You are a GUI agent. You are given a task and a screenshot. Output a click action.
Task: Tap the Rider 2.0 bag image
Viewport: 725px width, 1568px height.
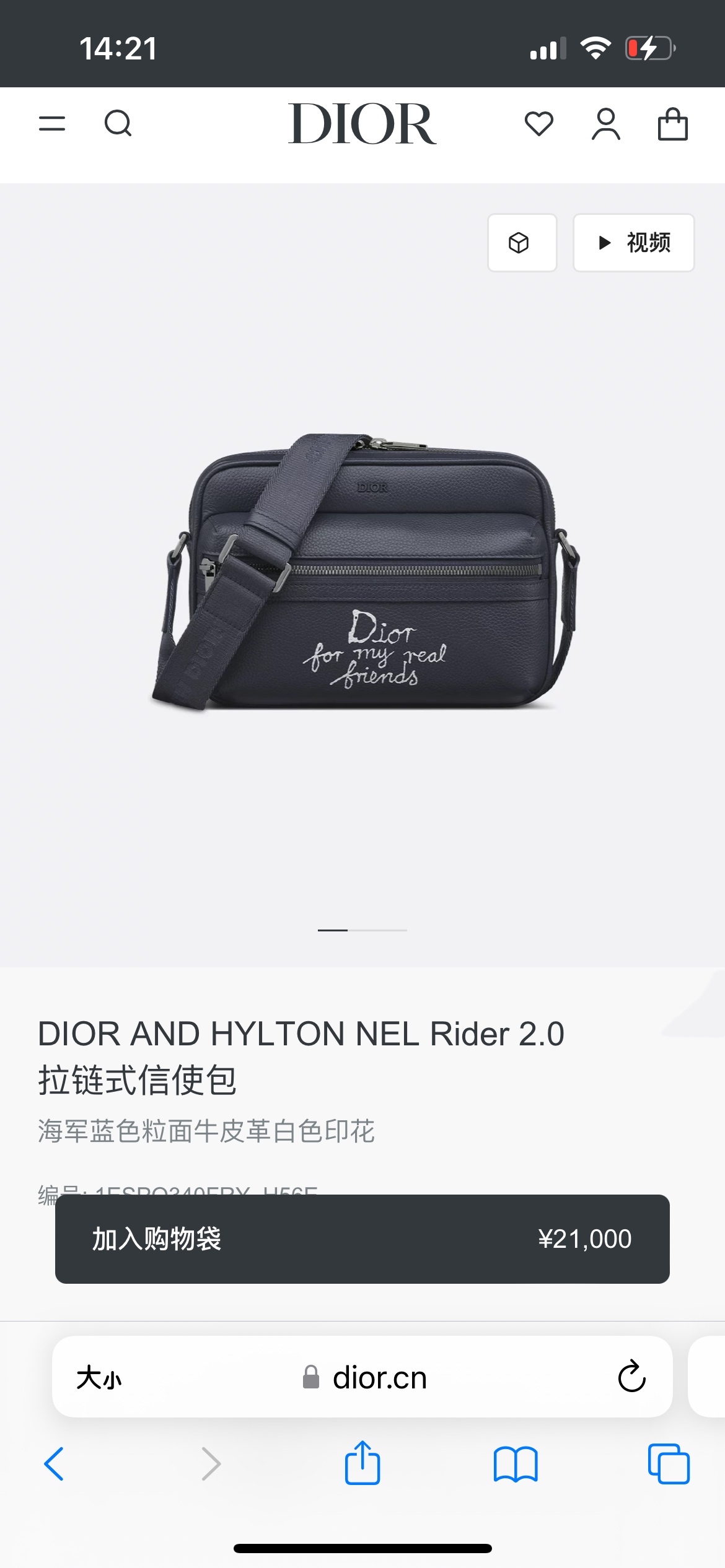click(366, 573)
